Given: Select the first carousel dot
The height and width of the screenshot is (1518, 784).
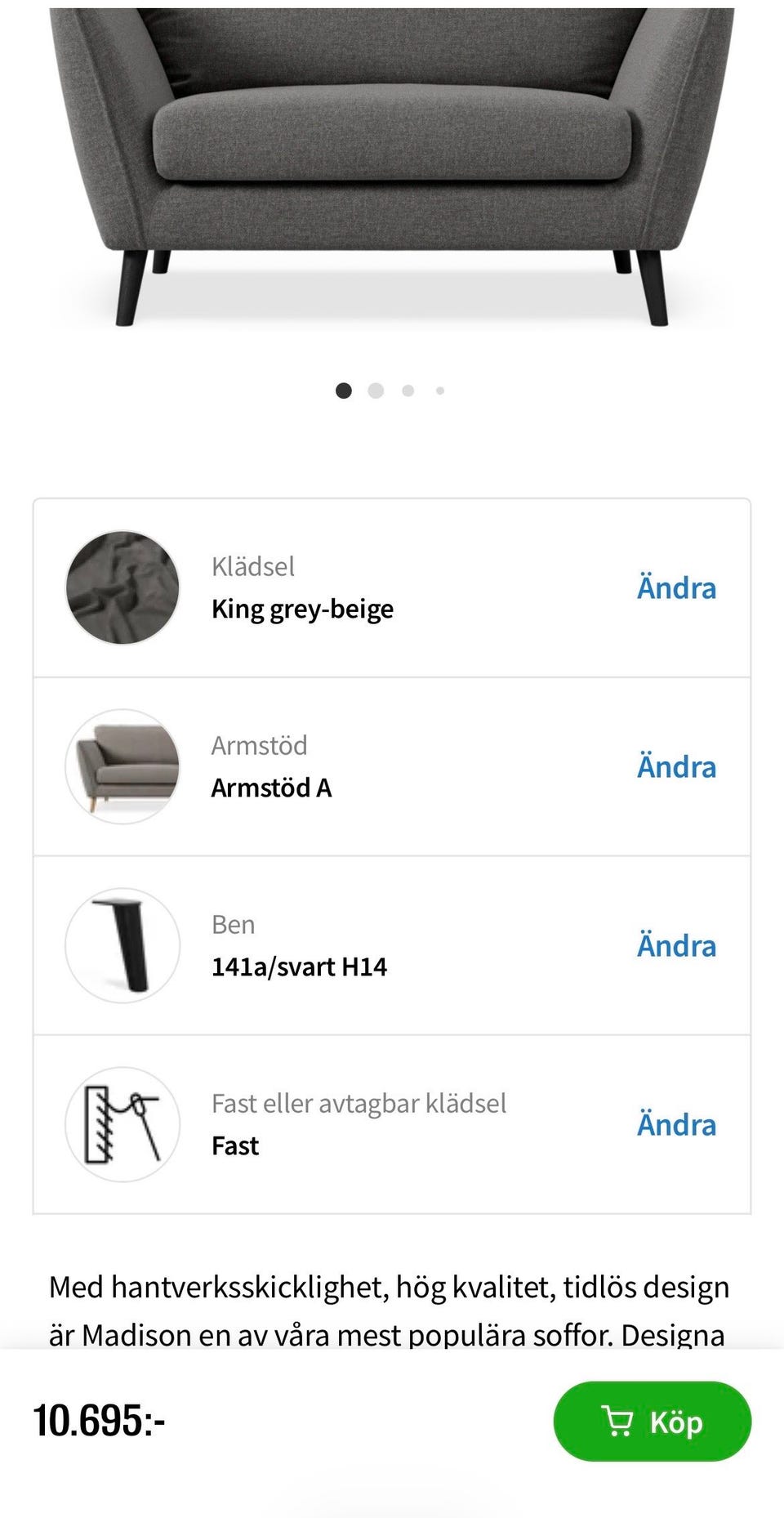Looking at the screenshot, I should click(344, 391).
